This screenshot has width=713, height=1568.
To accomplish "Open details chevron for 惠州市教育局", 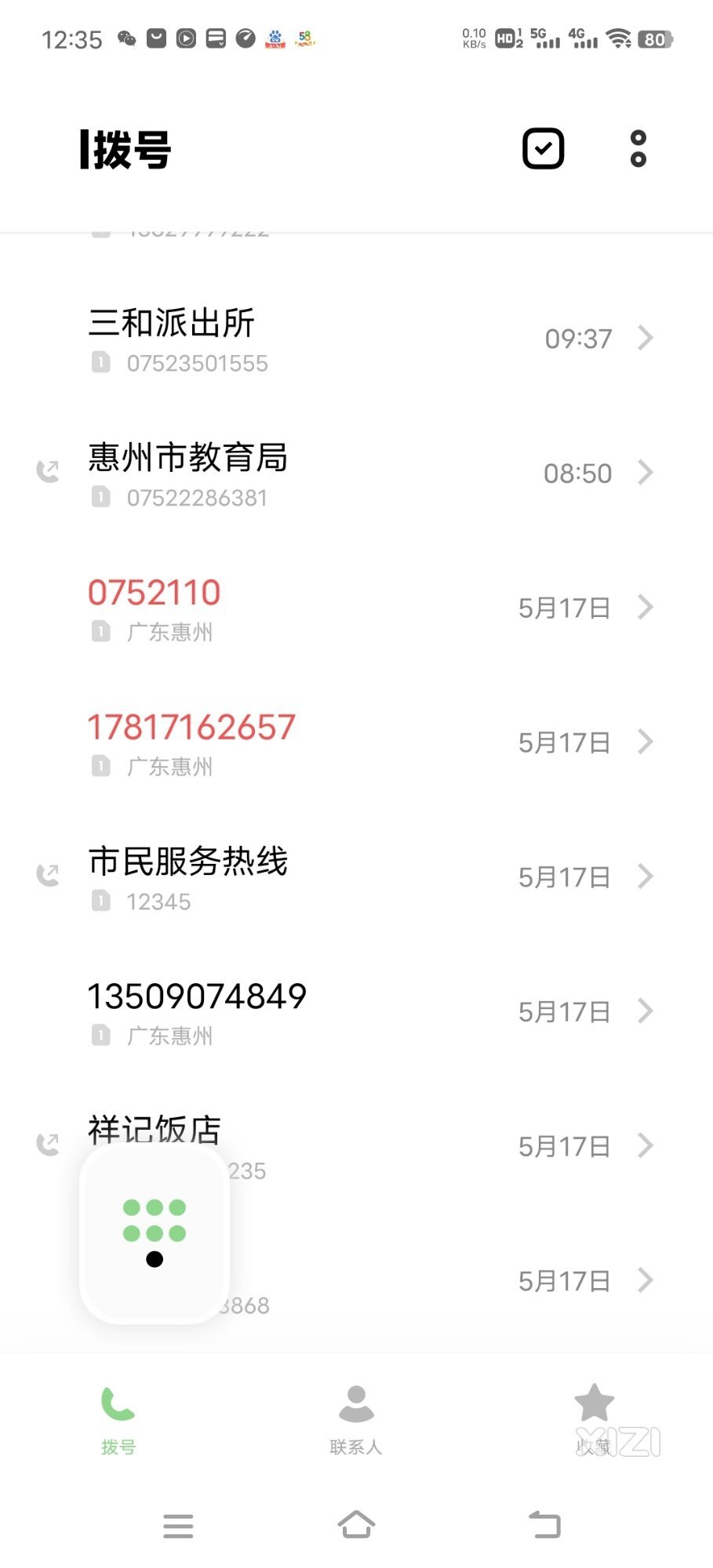I will 646,473.
